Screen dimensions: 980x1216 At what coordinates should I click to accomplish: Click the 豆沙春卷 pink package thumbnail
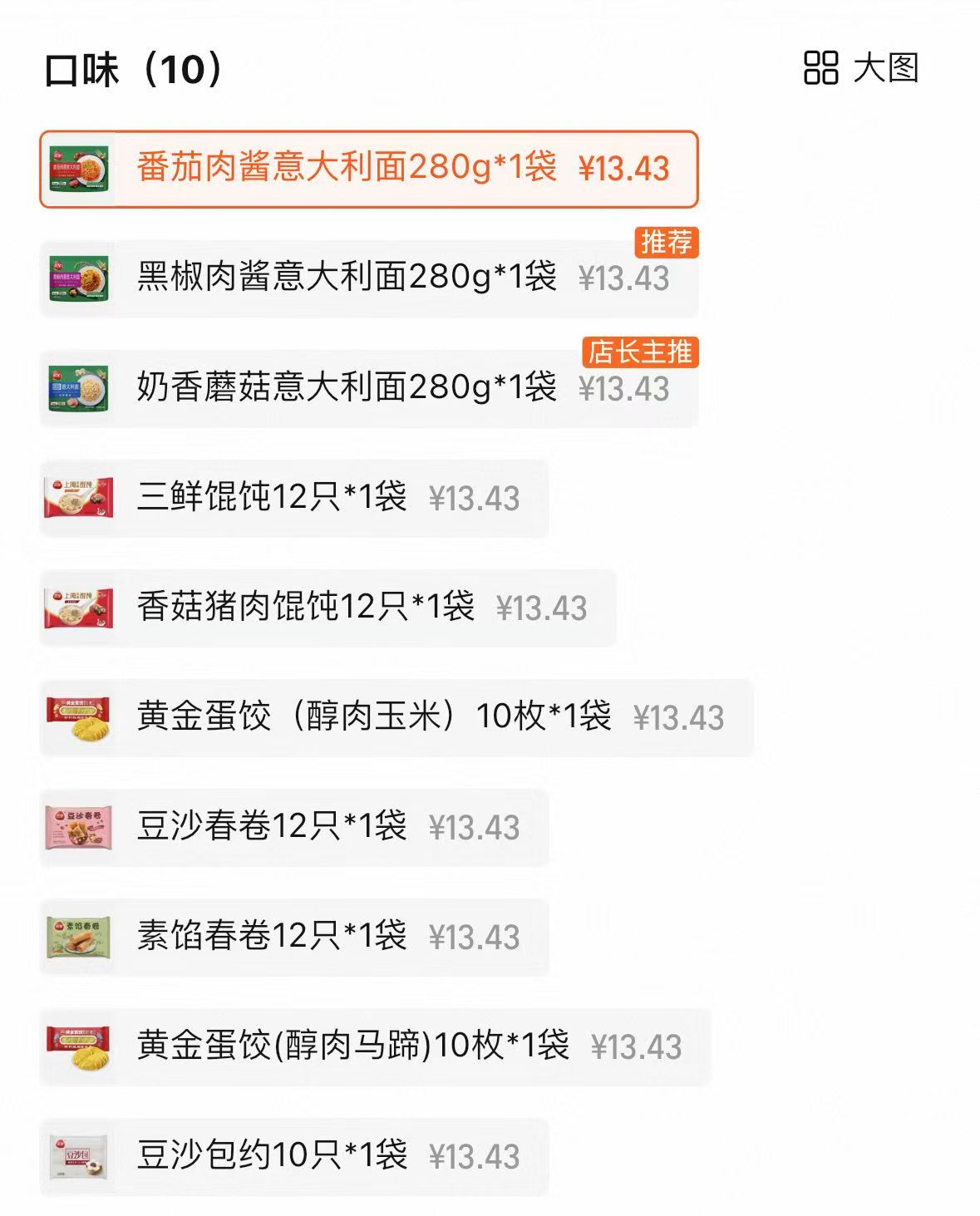tap(80, 827)
